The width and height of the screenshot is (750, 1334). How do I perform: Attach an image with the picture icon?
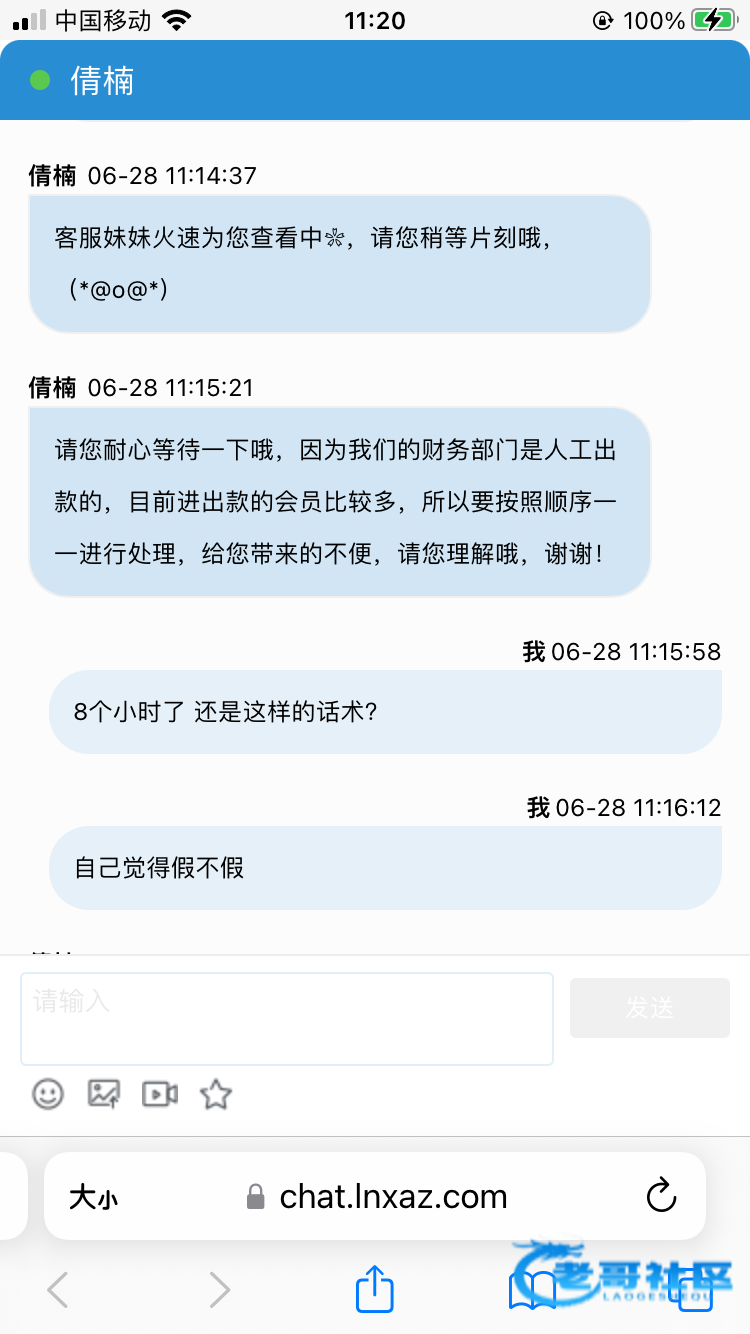click(x=104, y=1094)
